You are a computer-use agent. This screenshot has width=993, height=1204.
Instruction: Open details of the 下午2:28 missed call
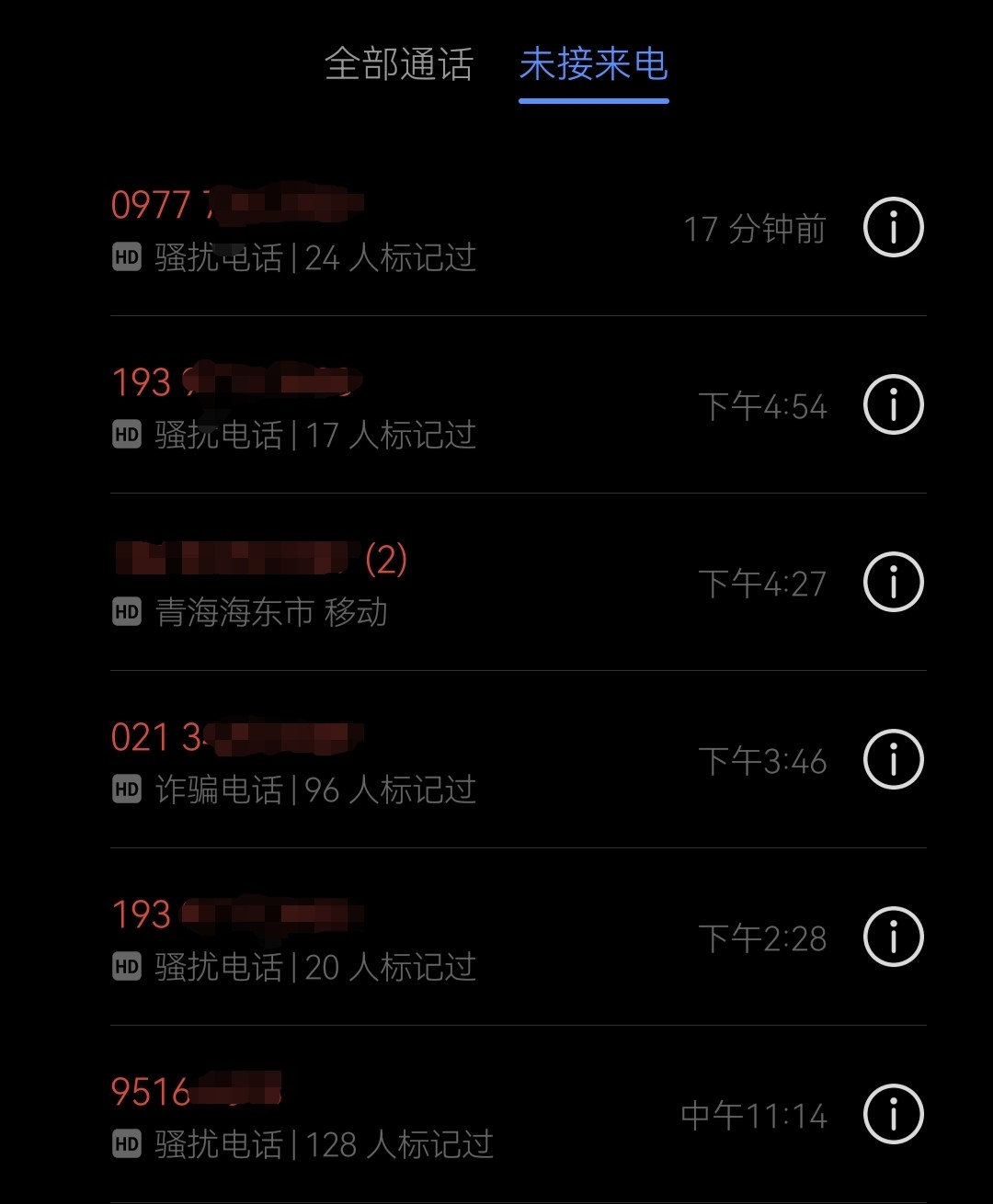point(892,937)
